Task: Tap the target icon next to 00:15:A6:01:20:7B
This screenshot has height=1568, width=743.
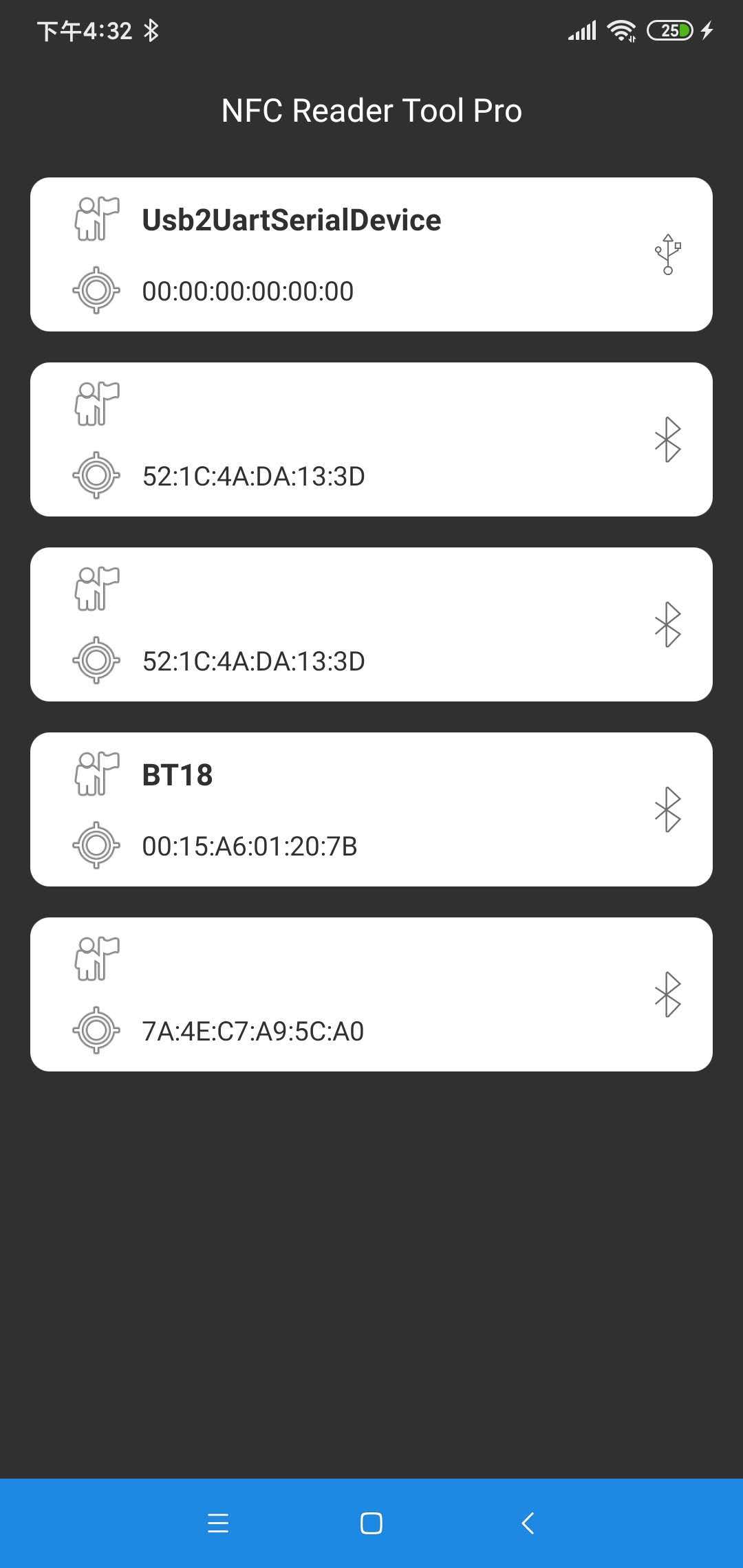Action: click(x=94, y=847)
